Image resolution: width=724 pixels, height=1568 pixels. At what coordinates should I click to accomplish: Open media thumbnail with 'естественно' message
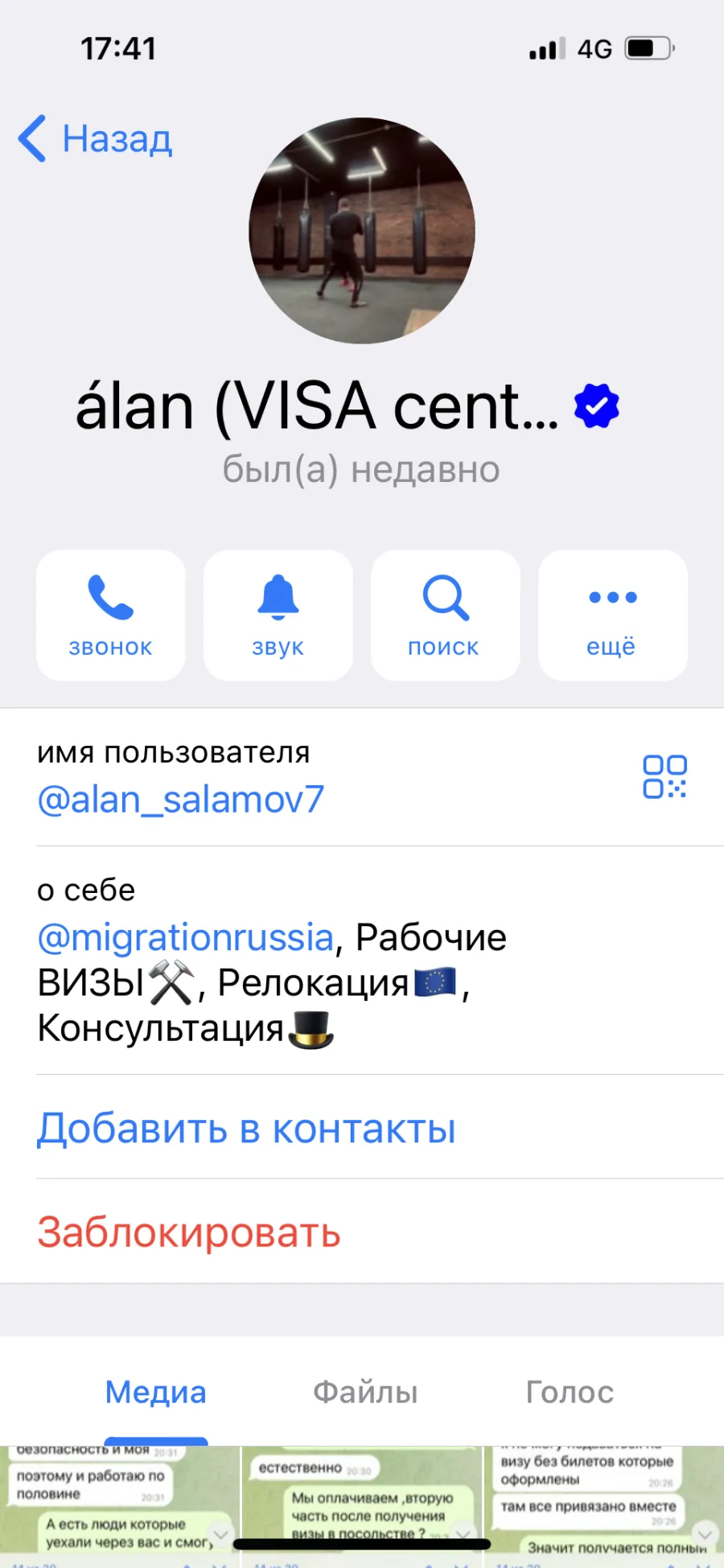coord(362,1507)
